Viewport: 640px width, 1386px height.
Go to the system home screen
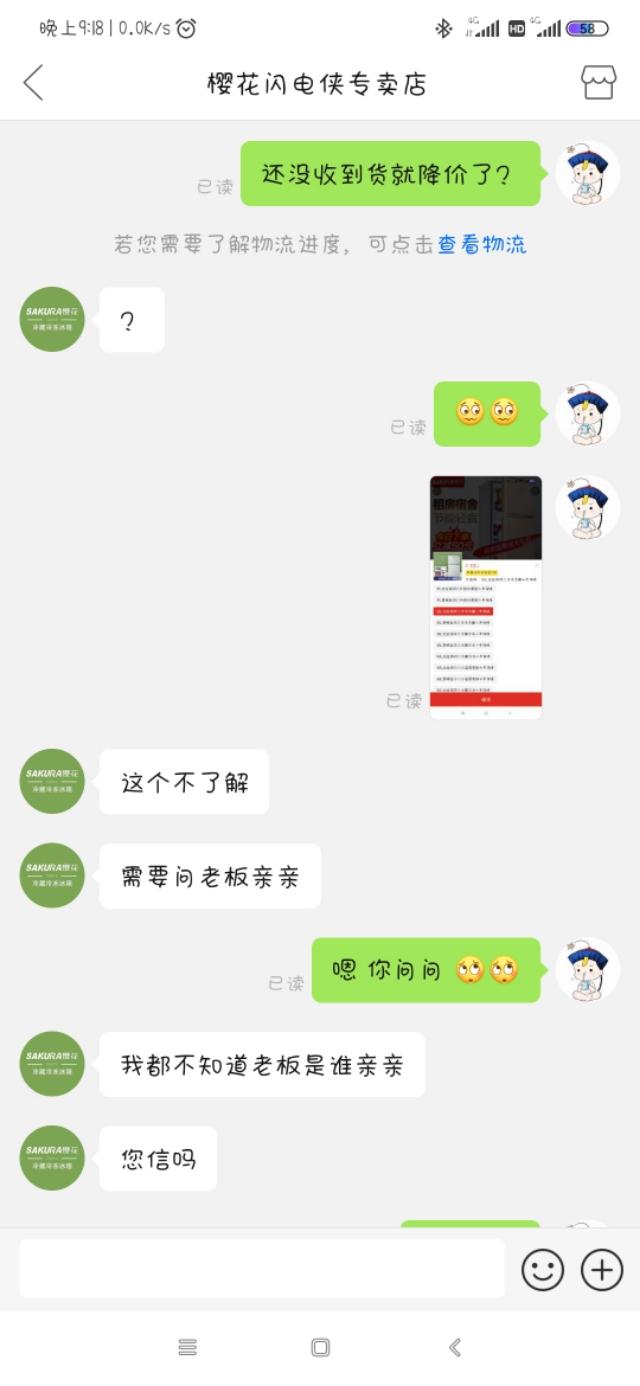tap(320, 1347)
